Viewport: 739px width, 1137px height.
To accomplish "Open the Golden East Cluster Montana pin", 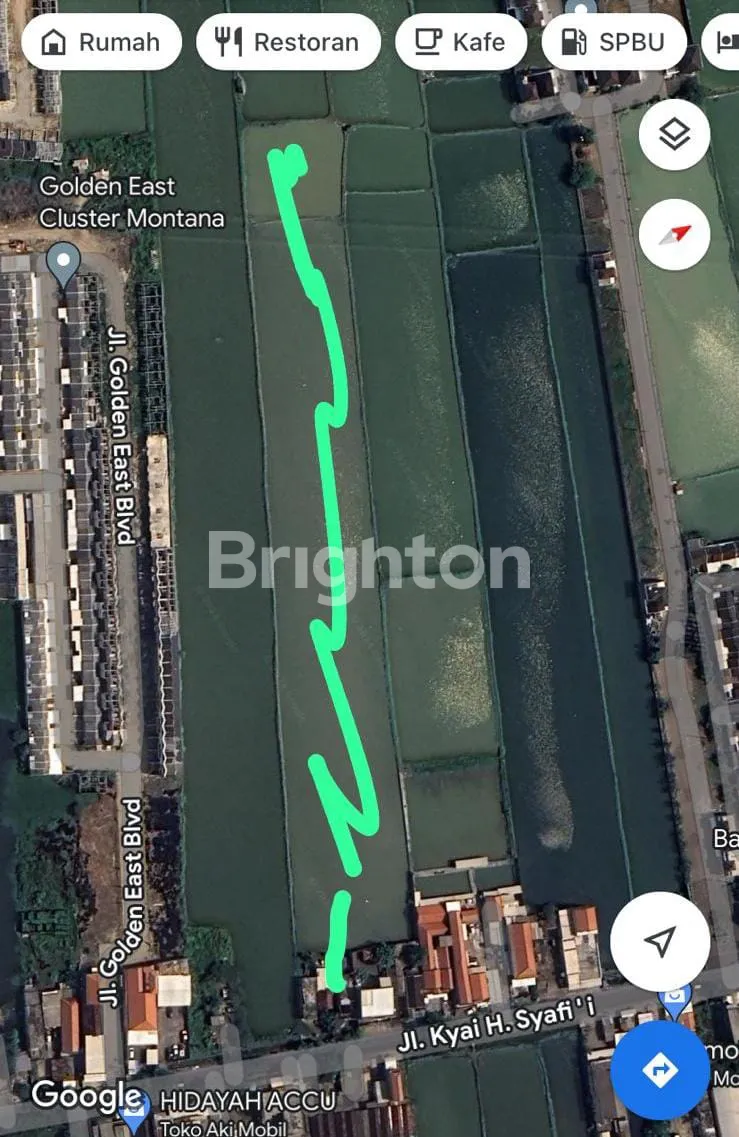I will (x=64, y=264).
